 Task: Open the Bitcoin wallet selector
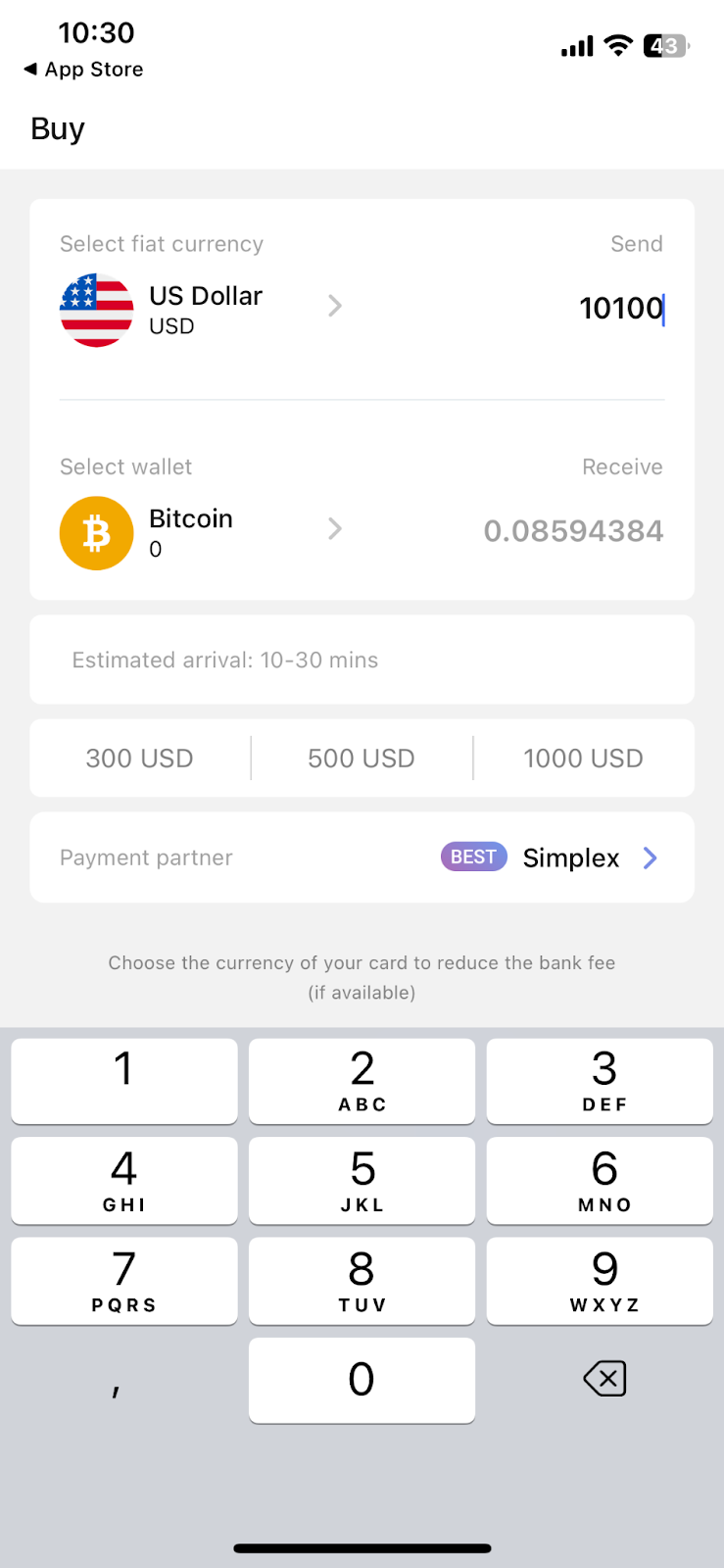pyautogui.click(x=201, y=532)
